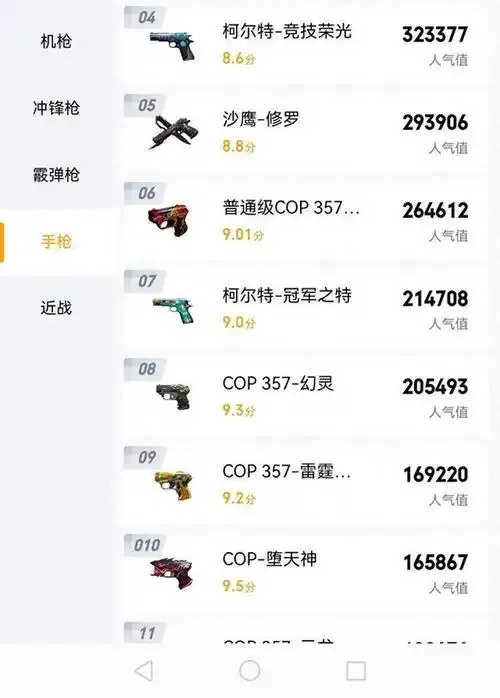The image size is (500, 698).
Task: Open the 沙鹰-修罗 weapon row
Action: [x=305, y=132]
